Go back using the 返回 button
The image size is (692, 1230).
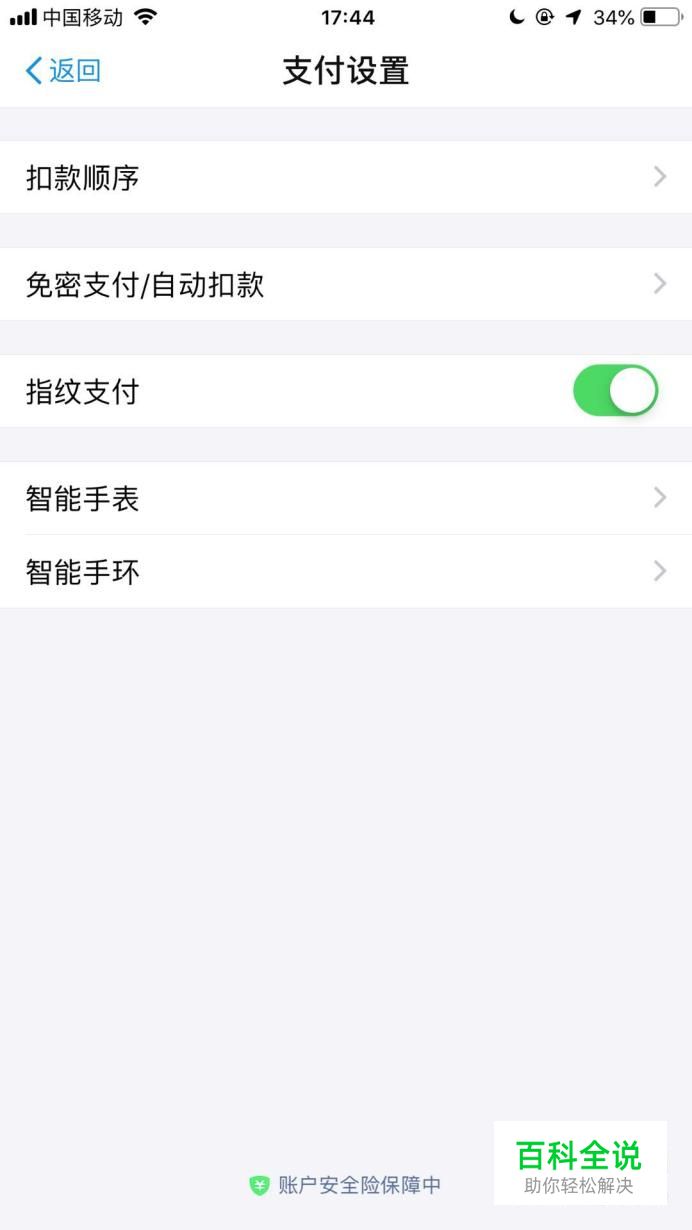(62, 70)
